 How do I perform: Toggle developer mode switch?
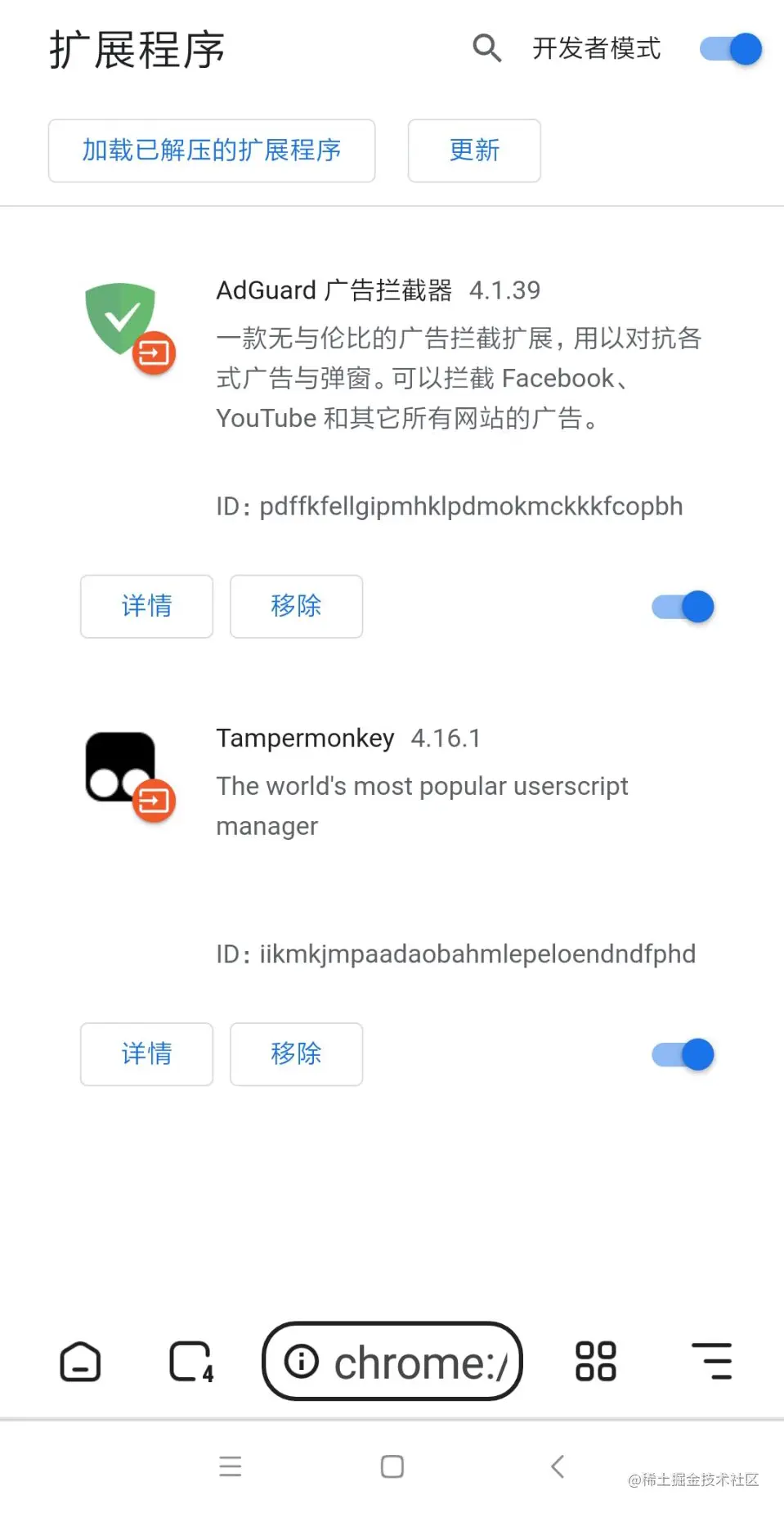point(730,49)
